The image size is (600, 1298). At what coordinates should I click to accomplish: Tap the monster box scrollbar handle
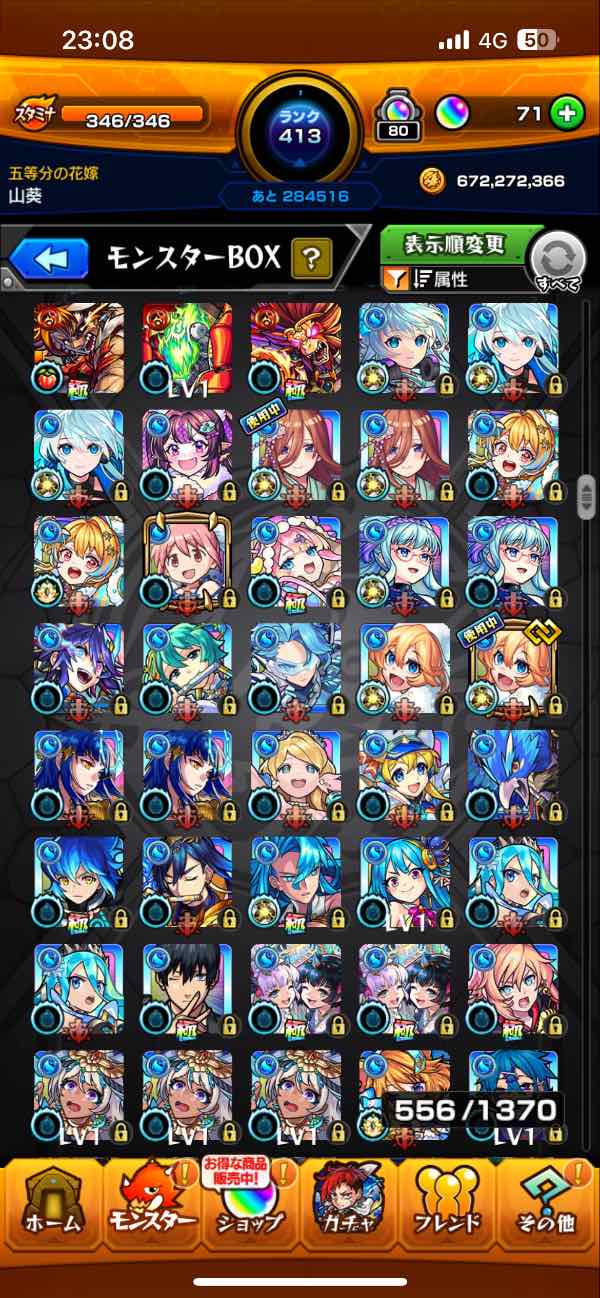tap(586, 497)
